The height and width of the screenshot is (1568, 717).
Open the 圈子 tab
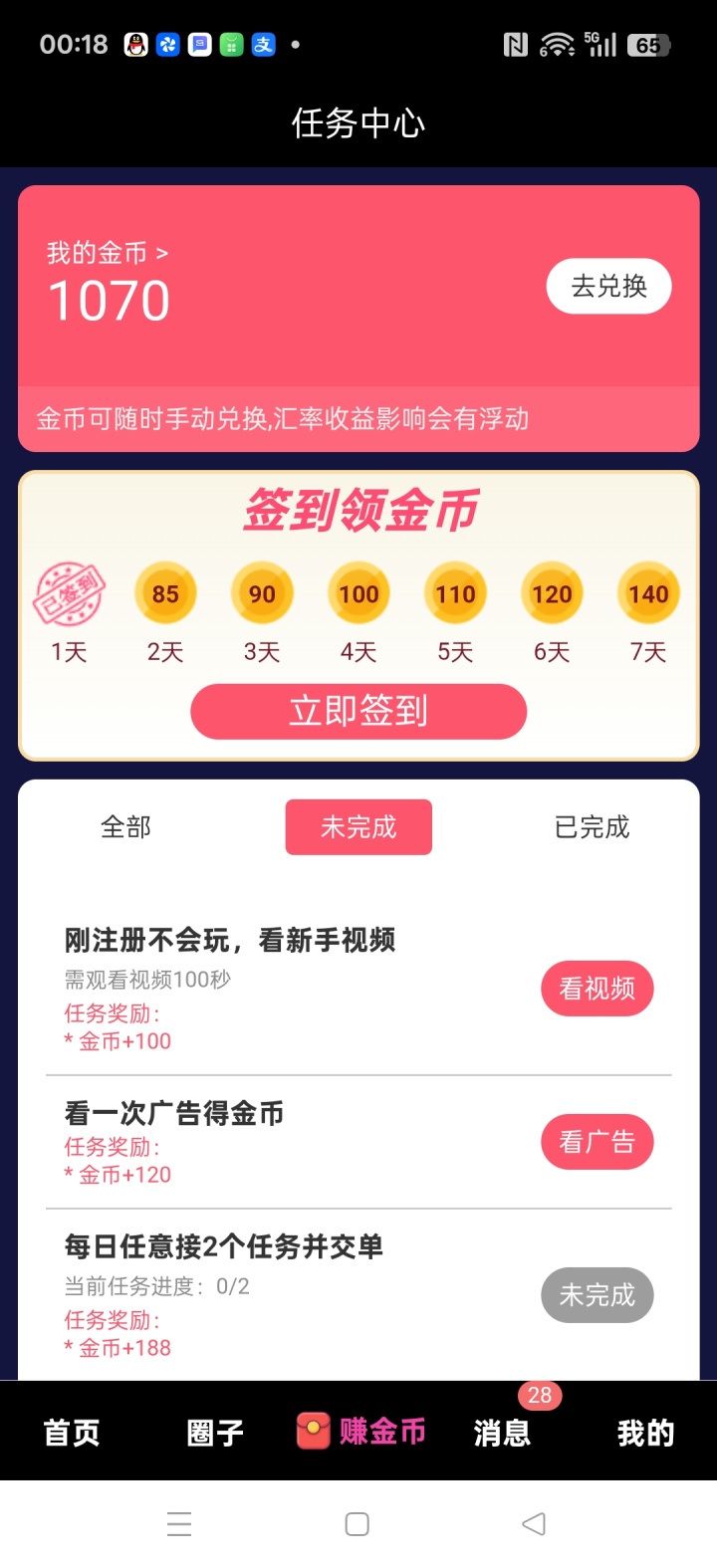tap(215, 1433)
